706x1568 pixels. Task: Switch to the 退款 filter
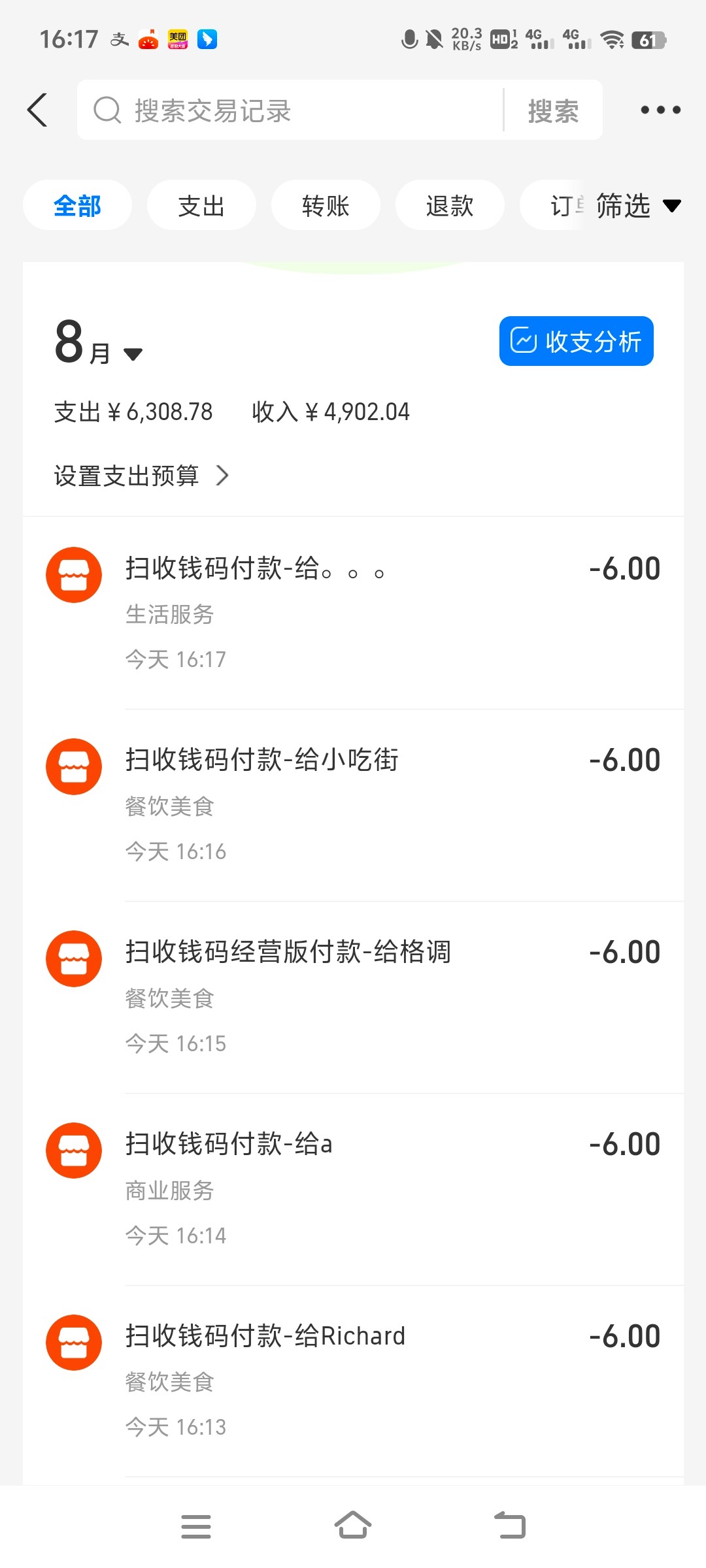[450, 206]
